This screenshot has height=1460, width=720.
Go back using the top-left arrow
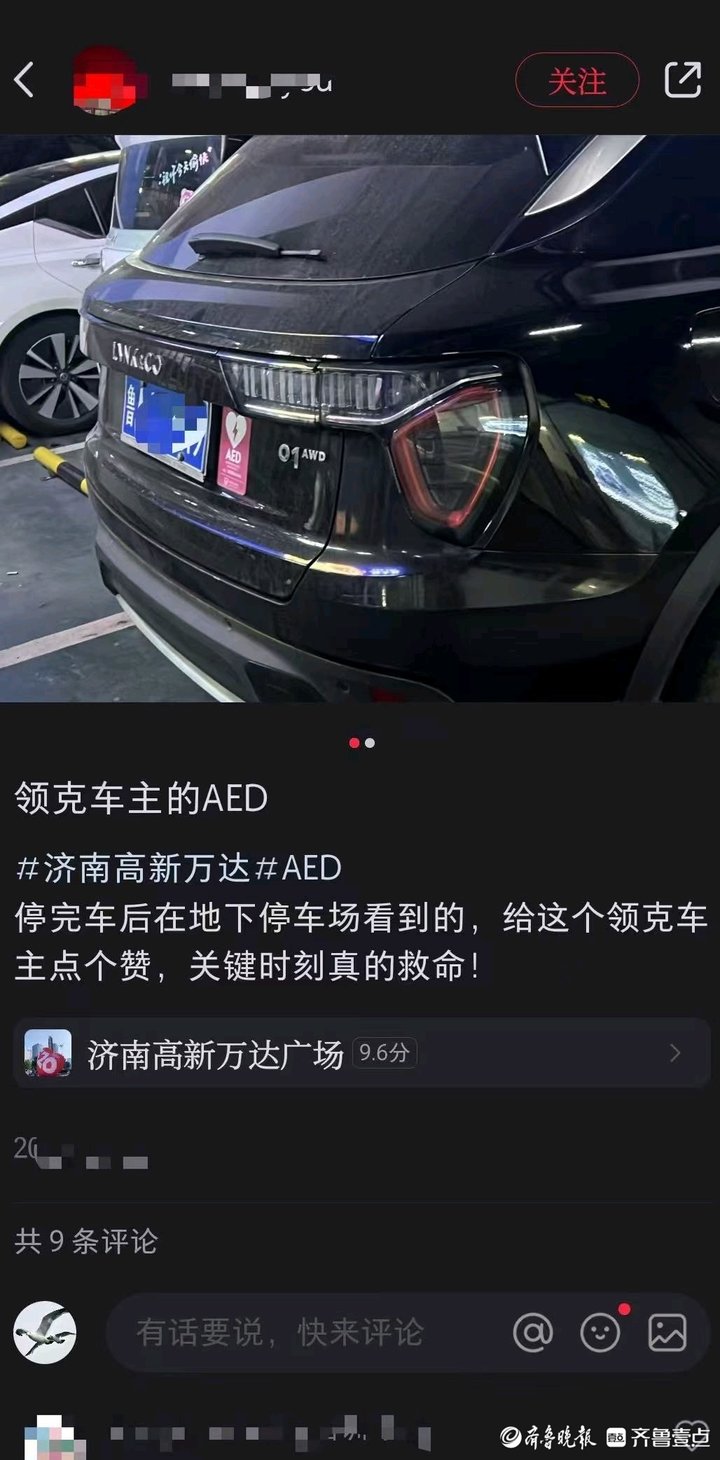point(25,80)
